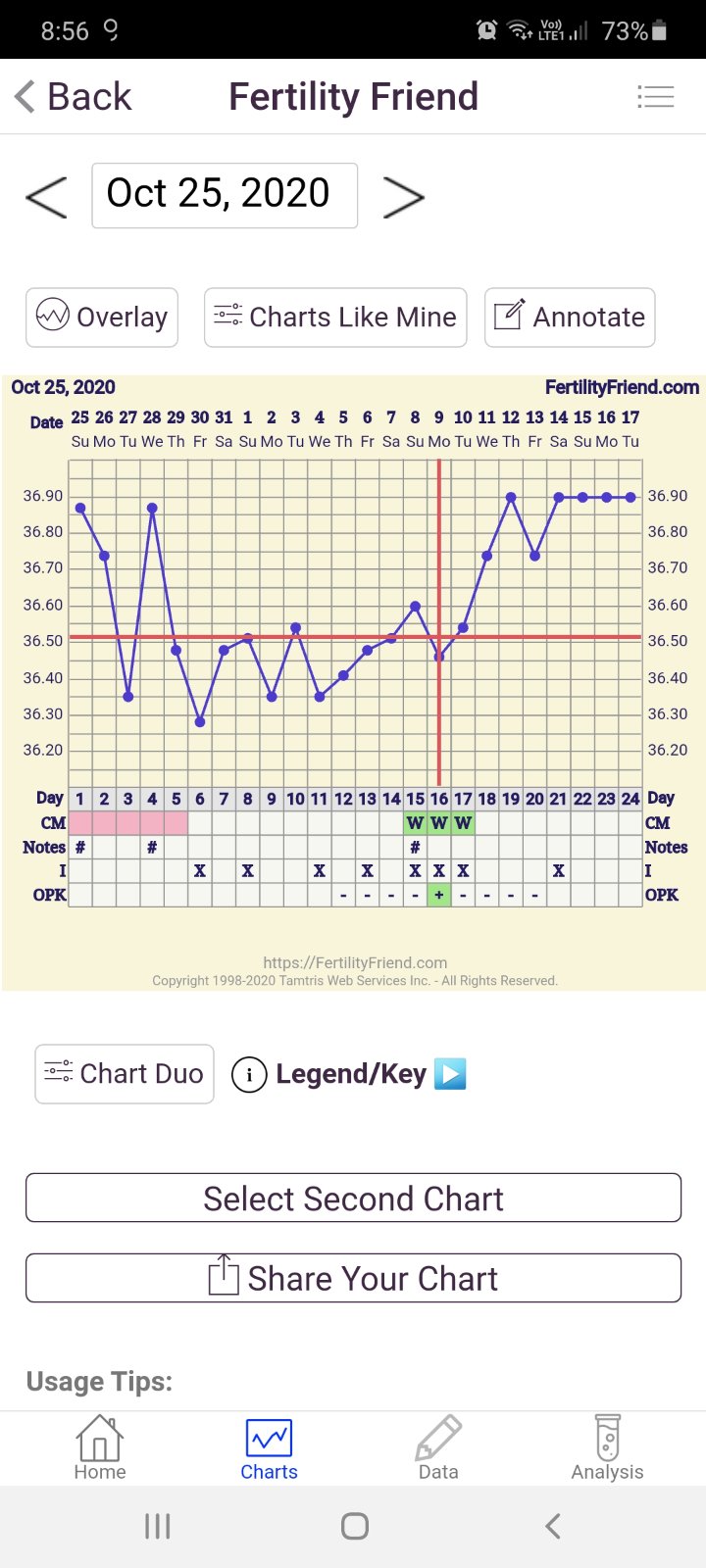This screenshot has height=1568, width=706.
Task: Switch to the Analysis tab
Action: coord(607,1447)
